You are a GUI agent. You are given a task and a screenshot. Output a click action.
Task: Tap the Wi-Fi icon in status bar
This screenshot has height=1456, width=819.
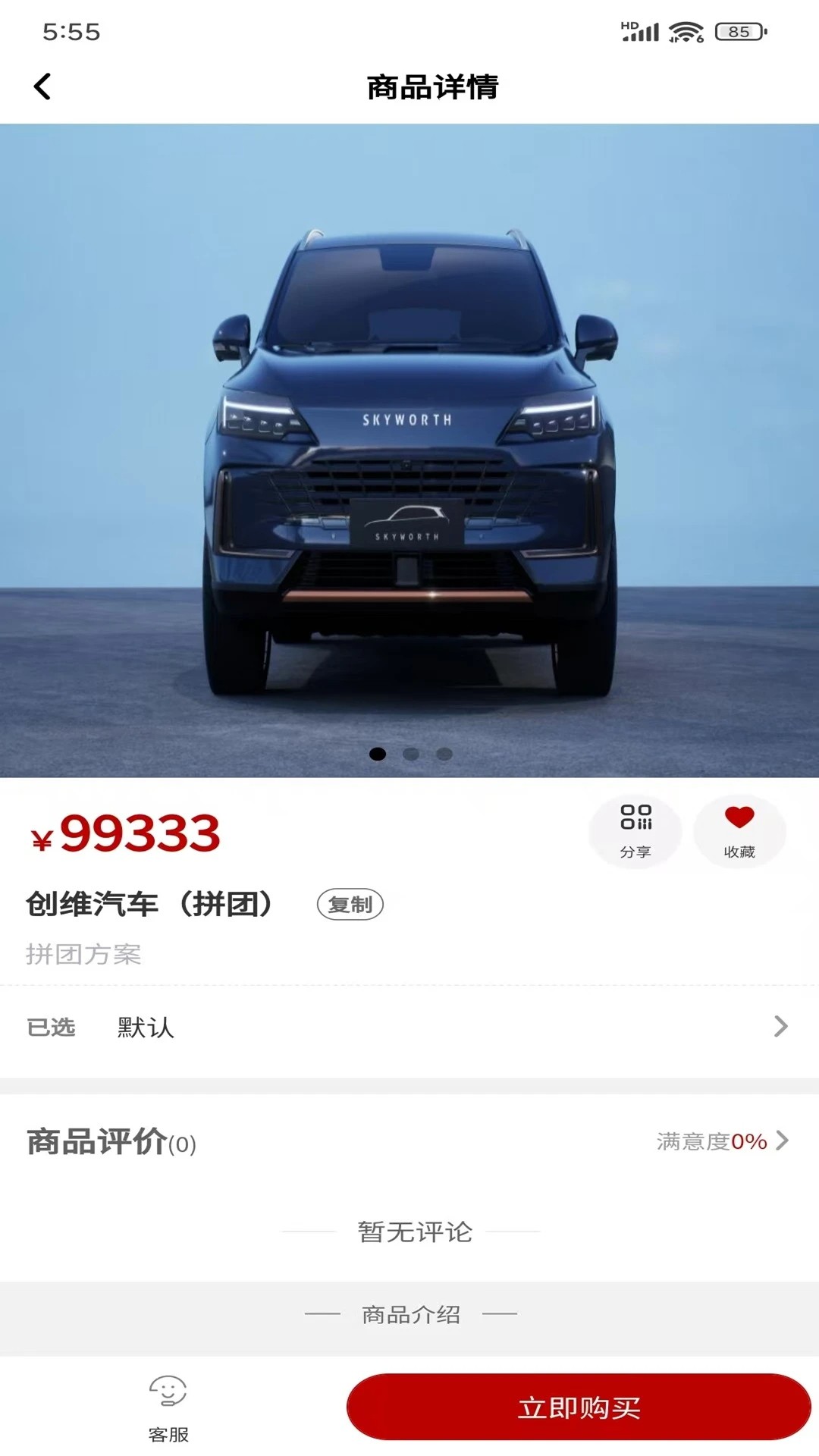point(685,32)
